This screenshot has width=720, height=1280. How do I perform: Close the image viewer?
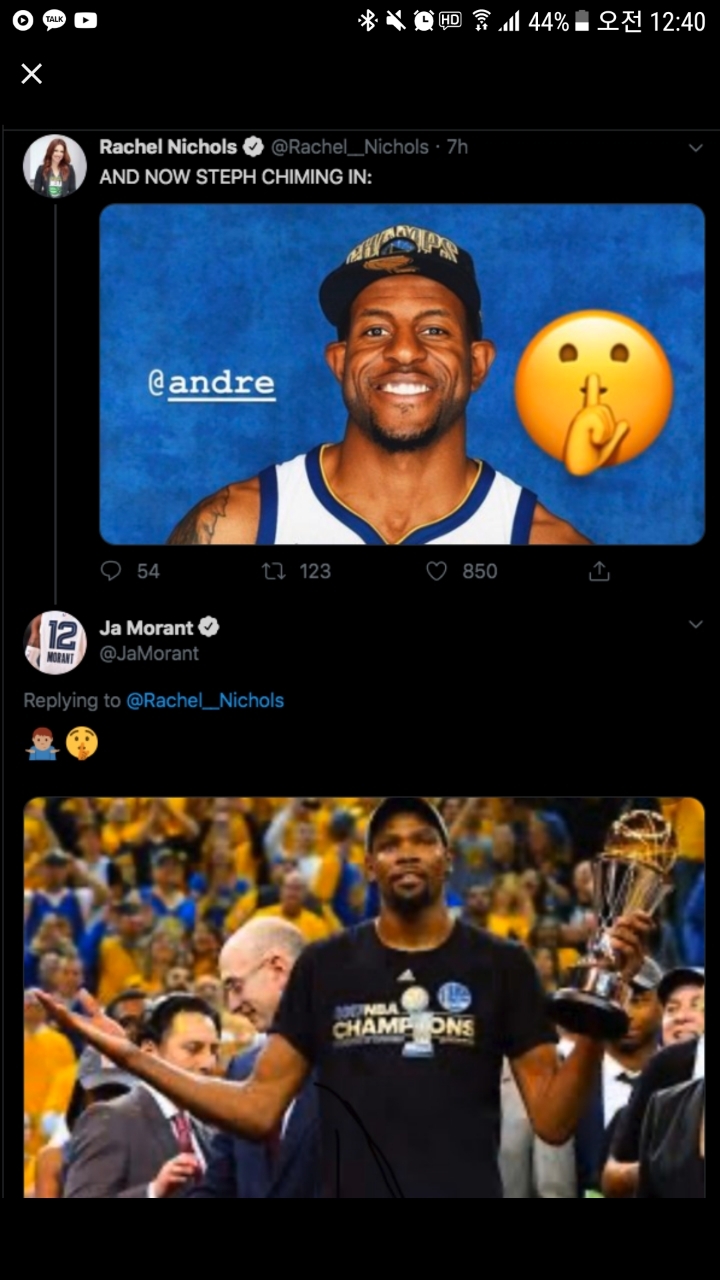(32, 74)
